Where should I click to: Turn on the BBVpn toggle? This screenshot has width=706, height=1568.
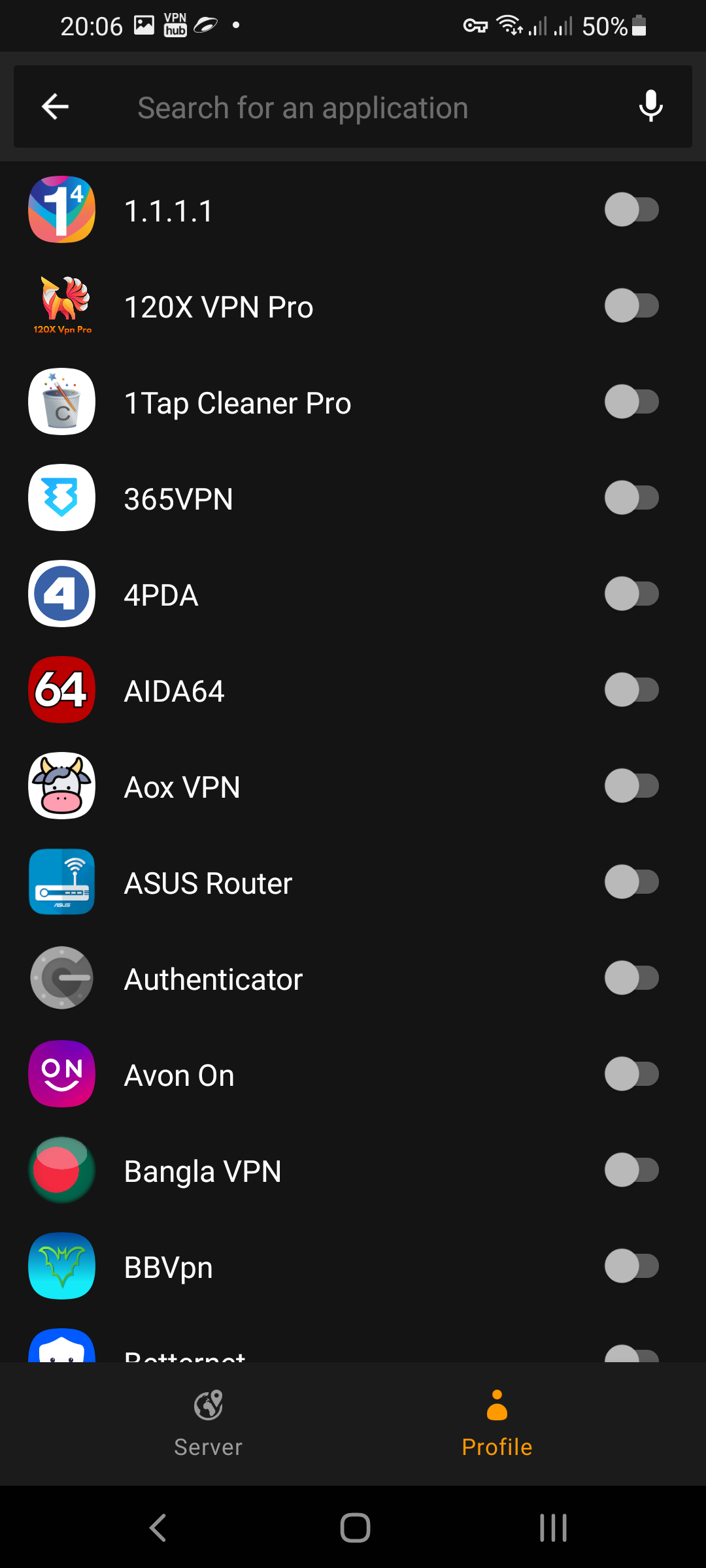click(x=631, y=1266)
